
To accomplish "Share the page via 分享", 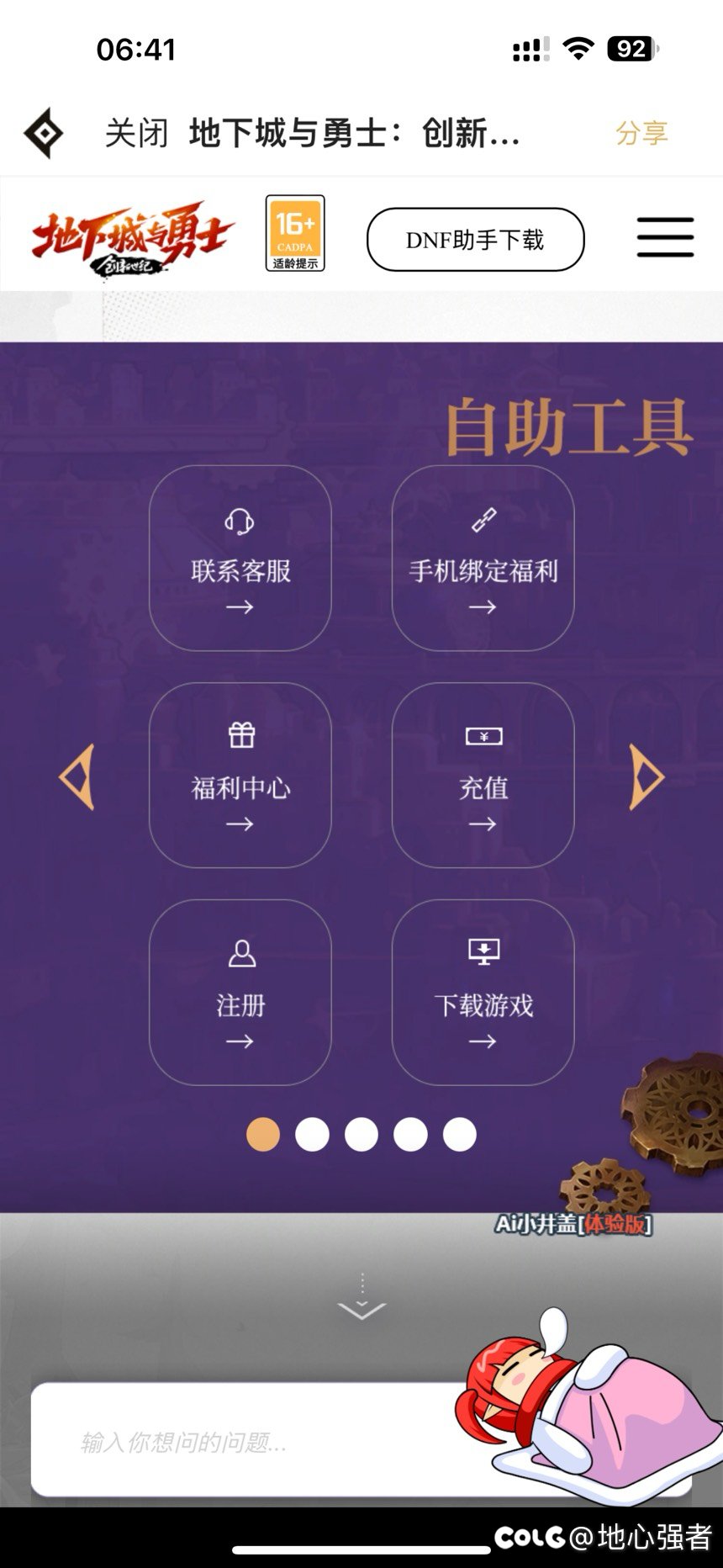I will [641, 133].
